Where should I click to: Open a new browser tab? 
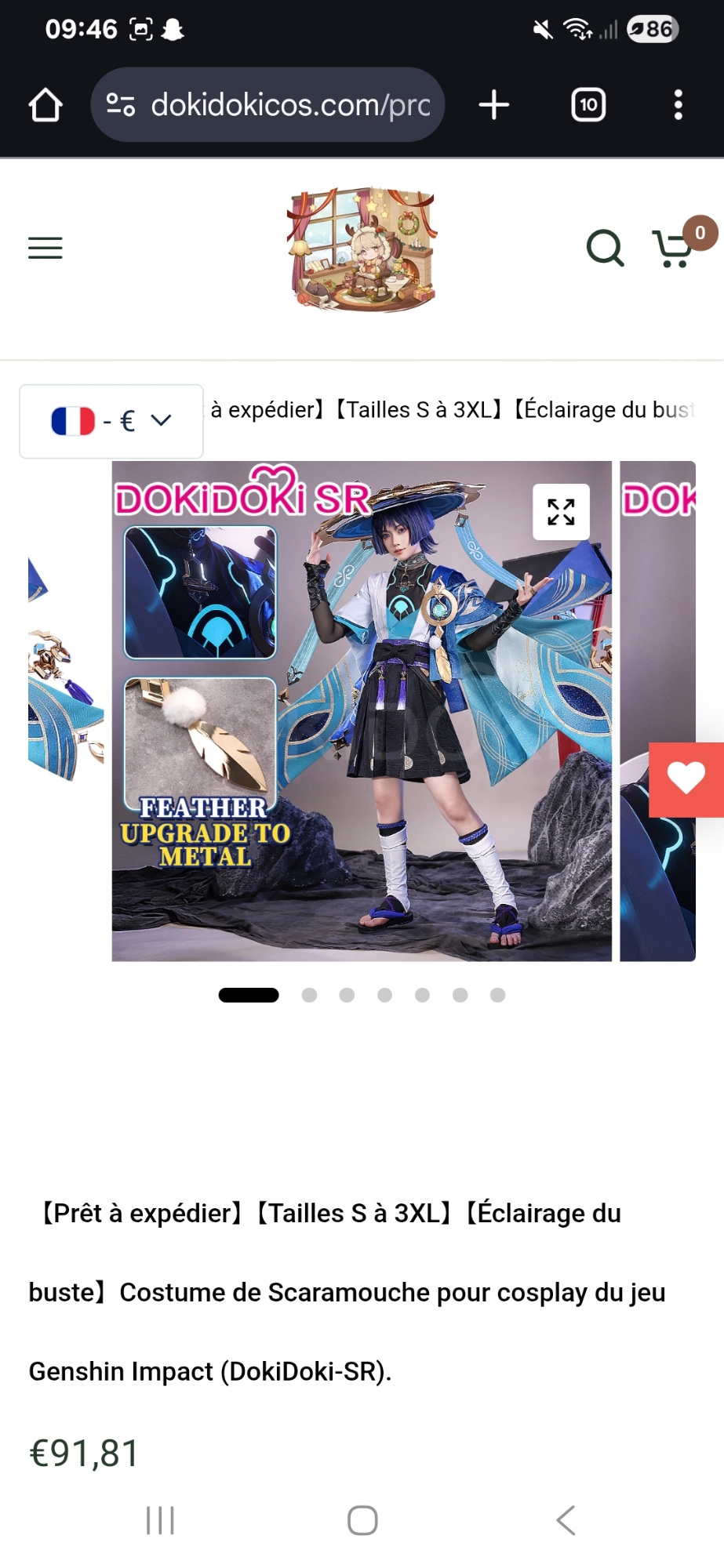tap(494, 105)
